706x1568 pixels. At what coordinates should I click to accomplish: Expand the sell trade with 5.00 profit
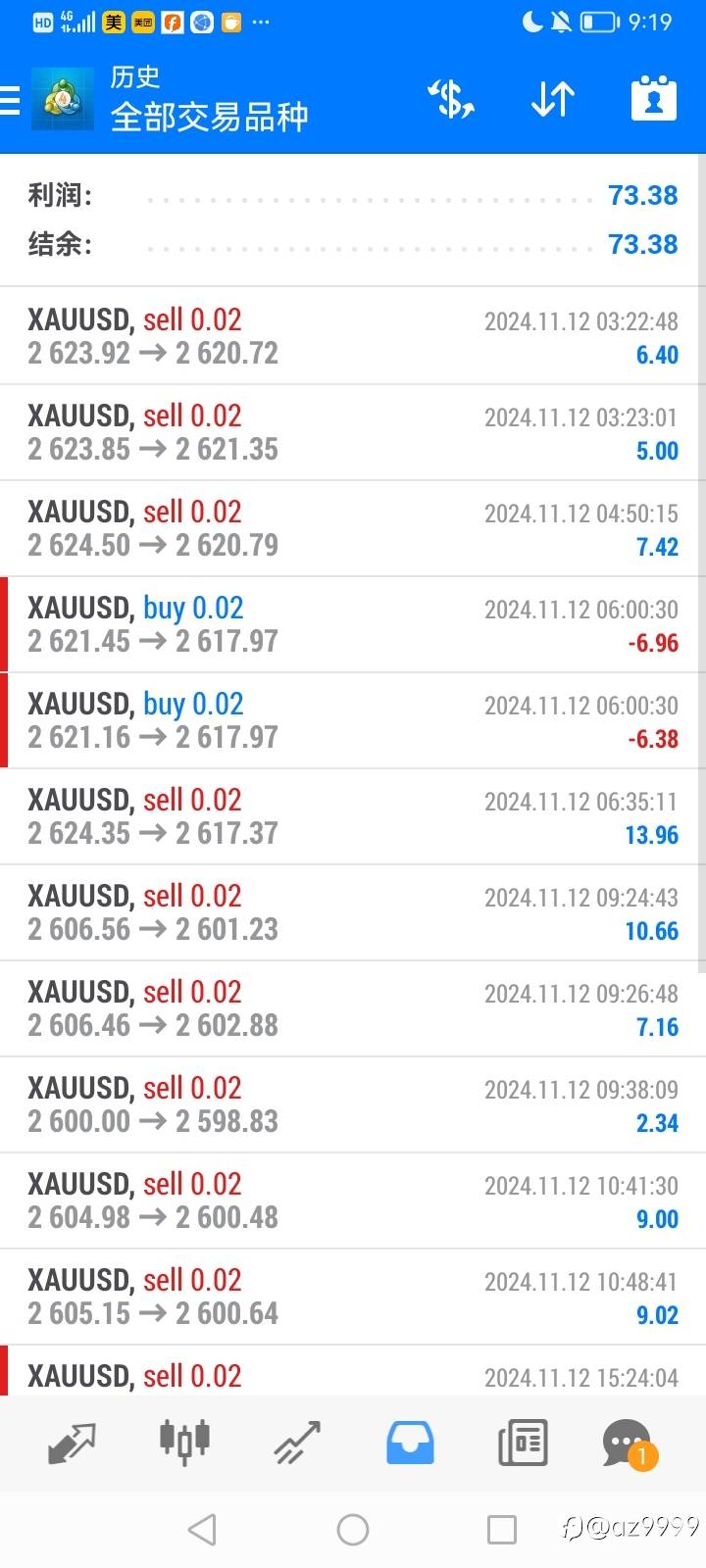pyautogui.click(x=353, y=432)
